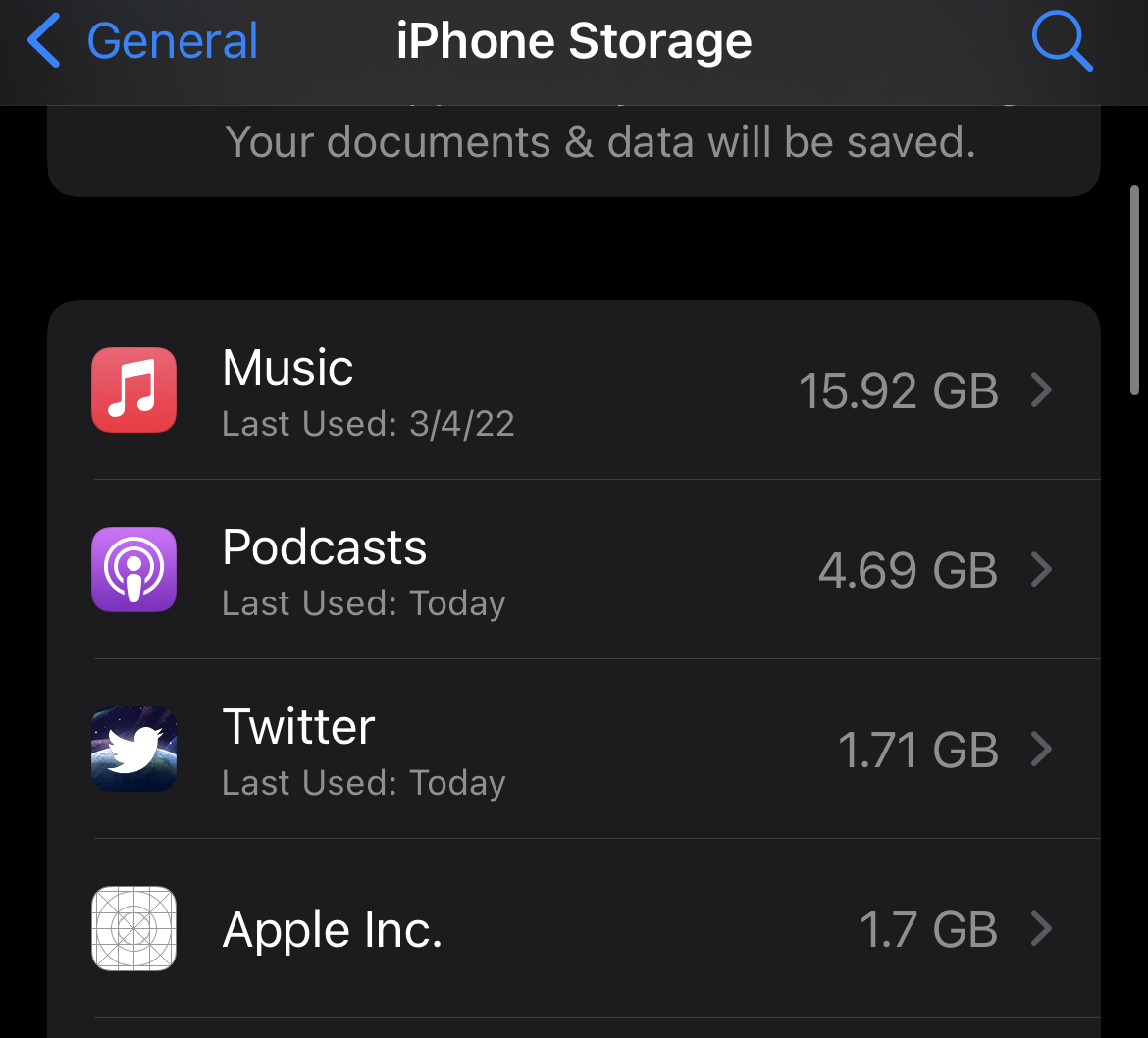The width and height of the screenshot is (1148, 1038).
Task: Select the Twitter storage row
Action: point(574,750)
